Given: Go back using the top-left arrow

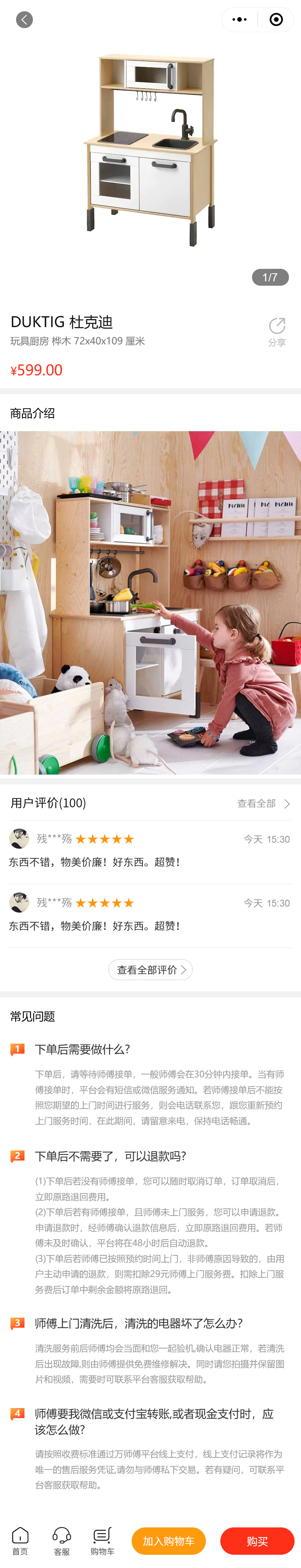Looking at the screenshot, I should [24, 19].
